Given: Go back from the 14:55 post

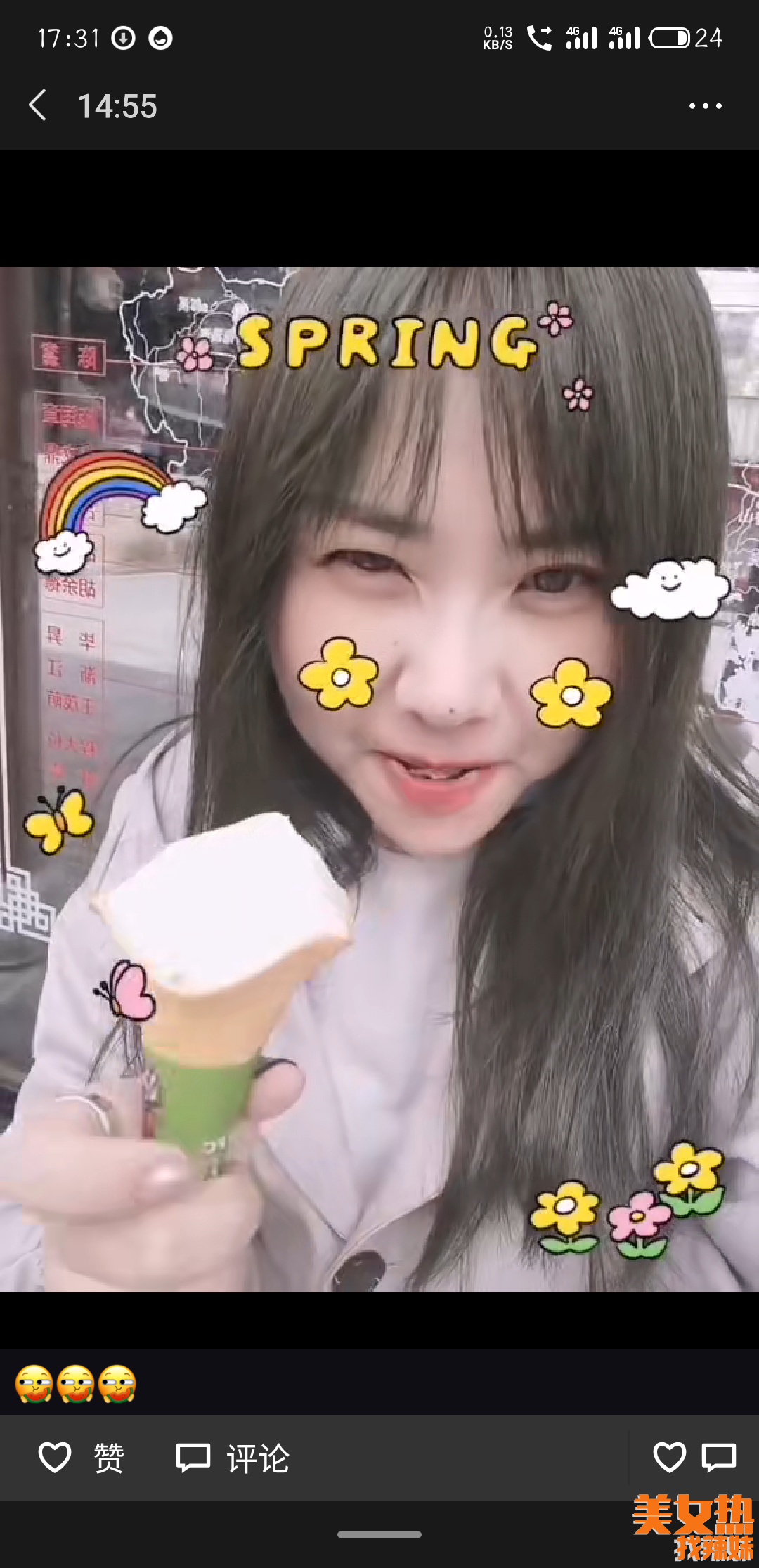Looking at the screenshot, I should (x=38, y=105).
